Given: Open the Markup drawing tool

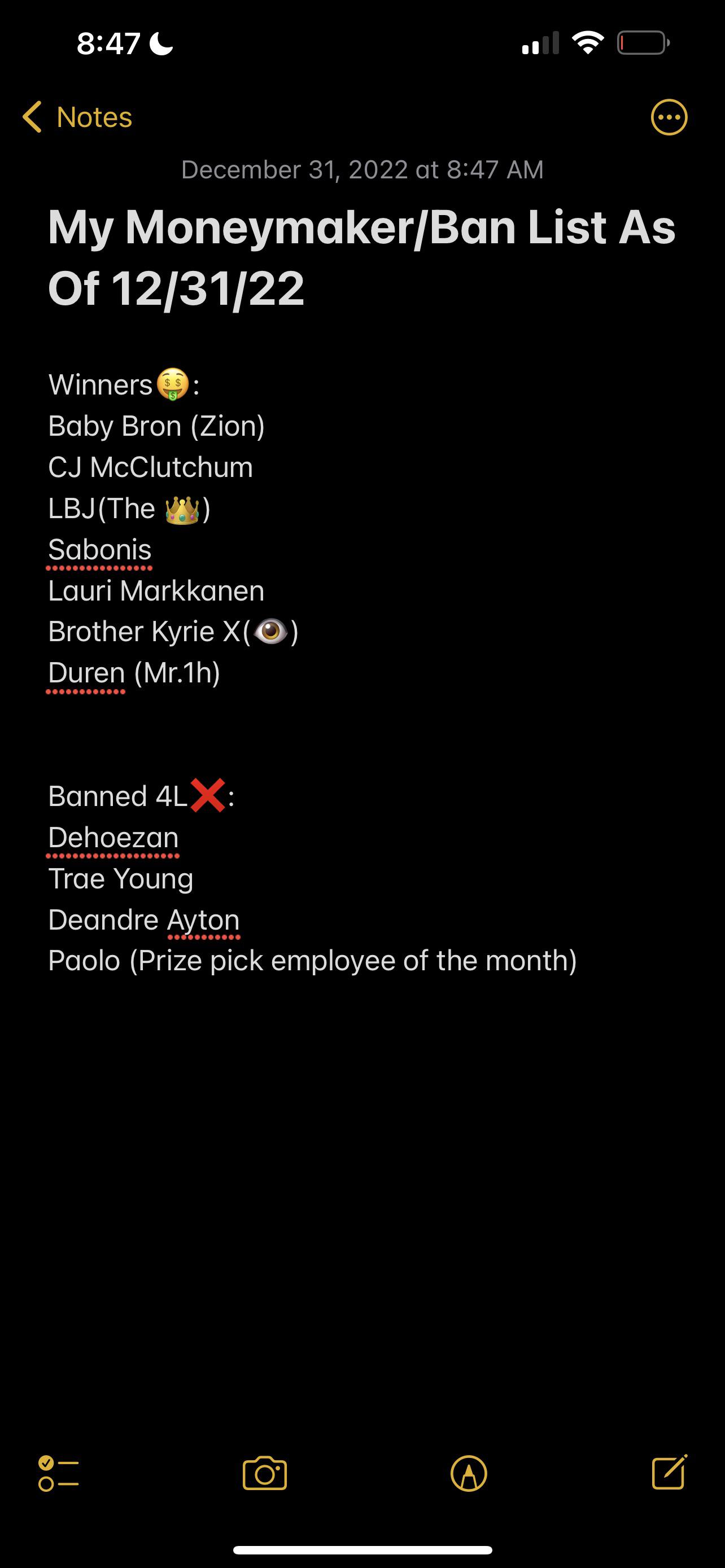Looking at the screenshot, I should pyautogui.click(x=469, y=1473).
